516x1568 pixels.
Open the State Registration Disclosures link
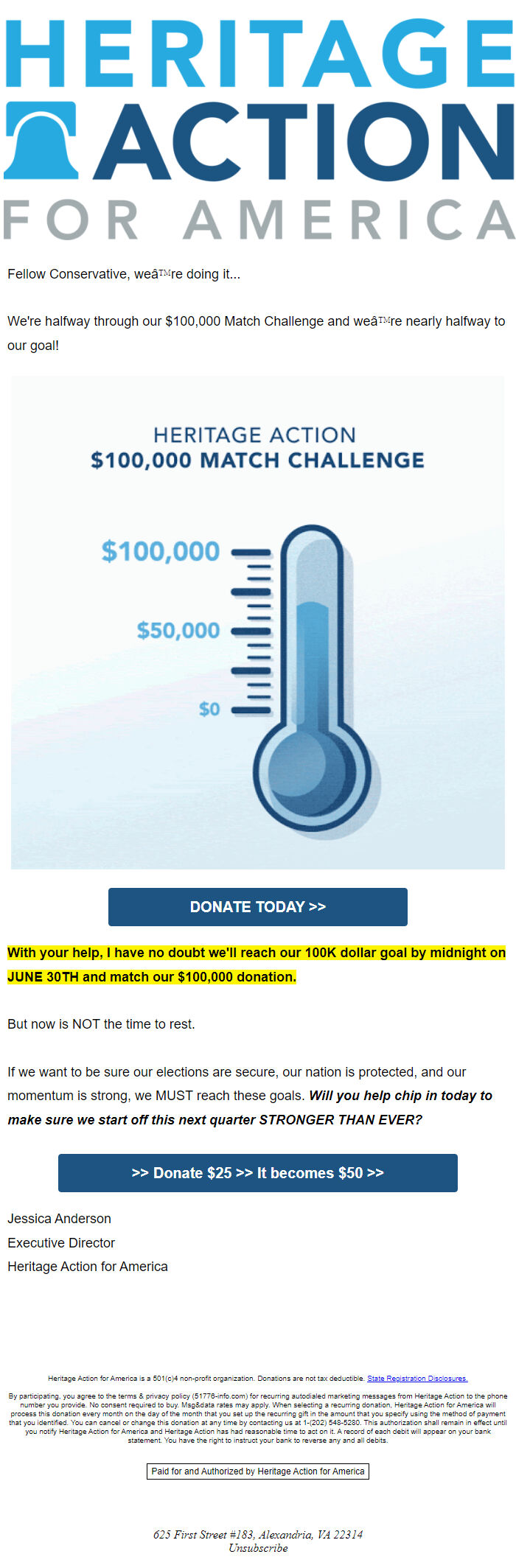click(417, 1378)
